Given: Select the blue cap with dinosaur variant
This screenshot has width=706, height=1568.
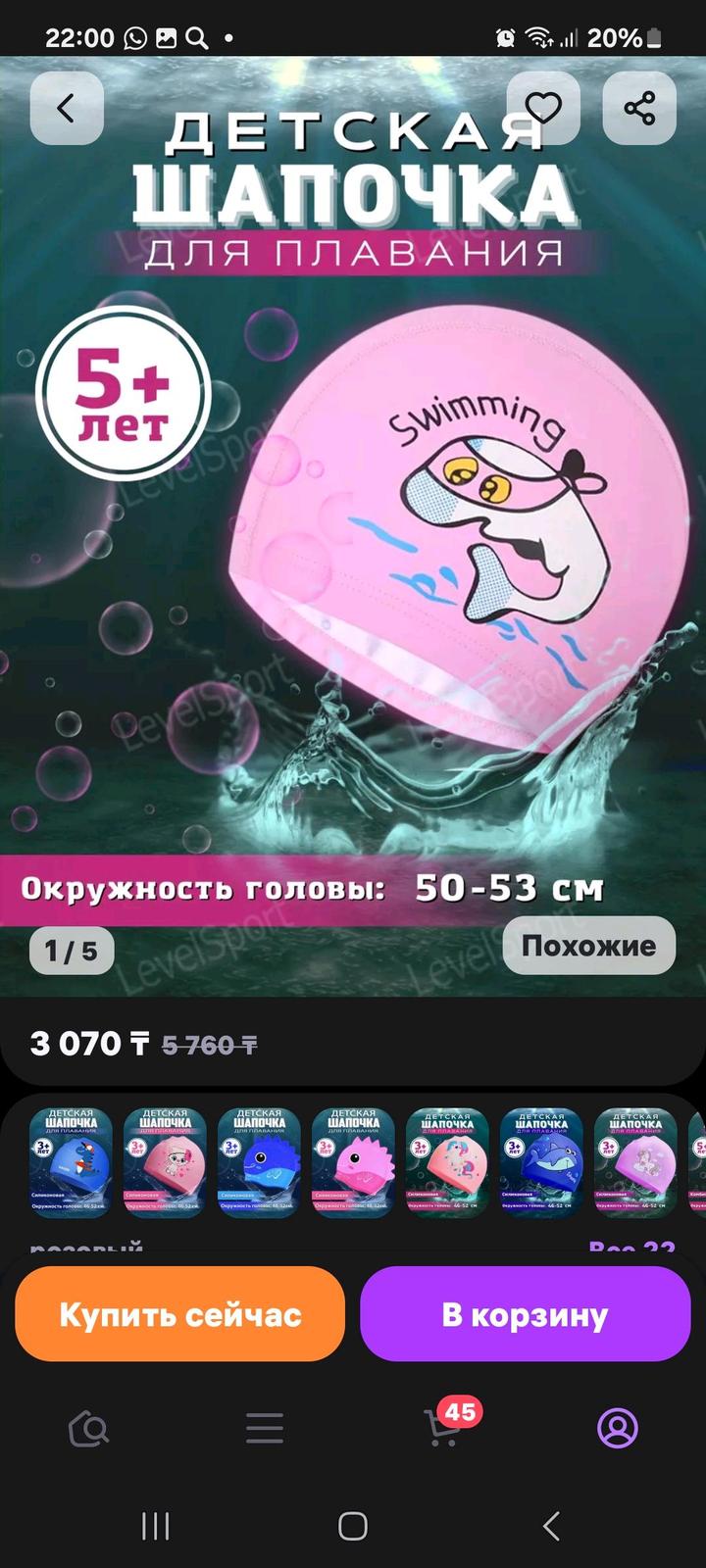Looking at the screenshot, I should (x=71, y=1163).
